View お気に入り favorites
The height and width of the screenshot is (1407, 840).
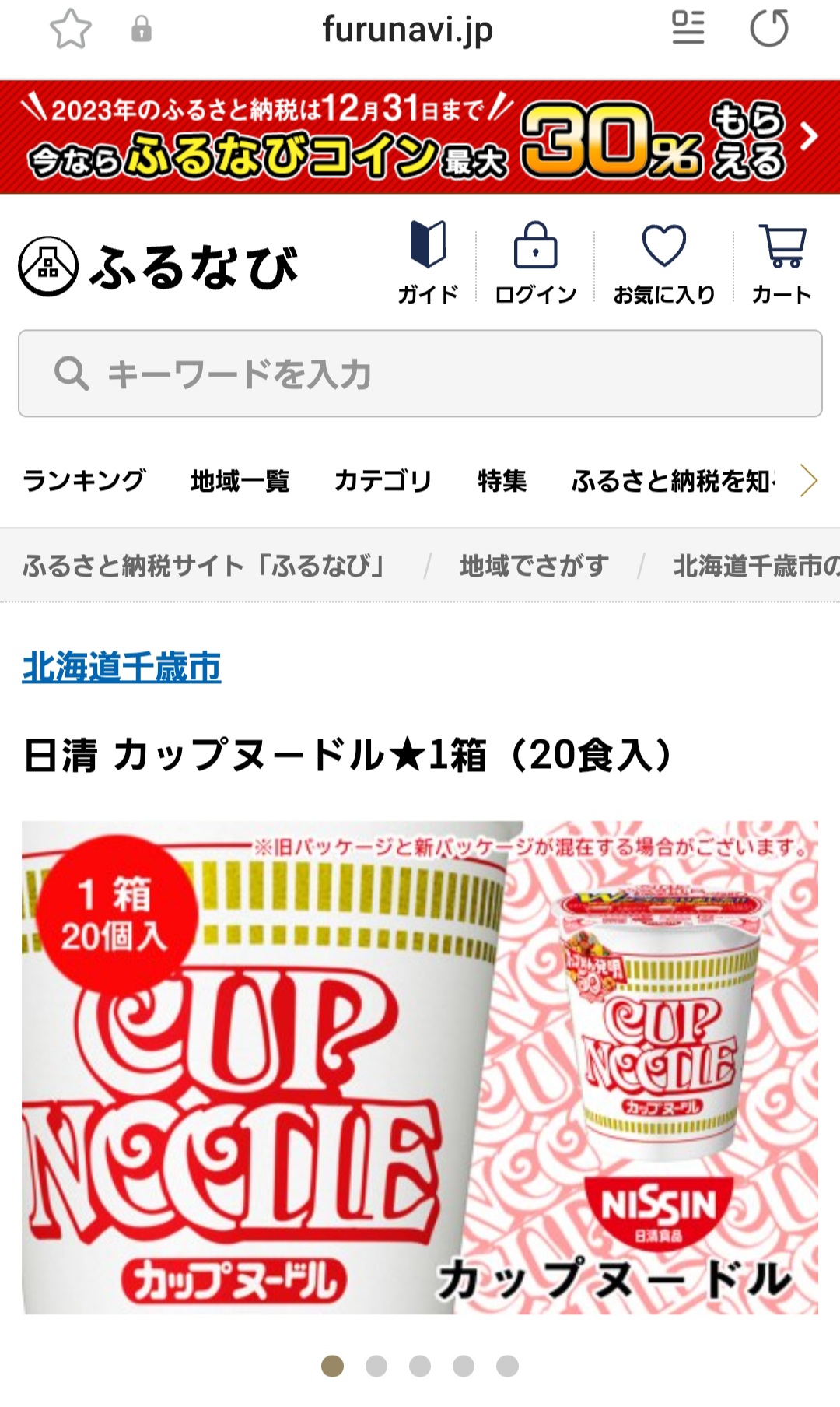[x=663, y=262]
